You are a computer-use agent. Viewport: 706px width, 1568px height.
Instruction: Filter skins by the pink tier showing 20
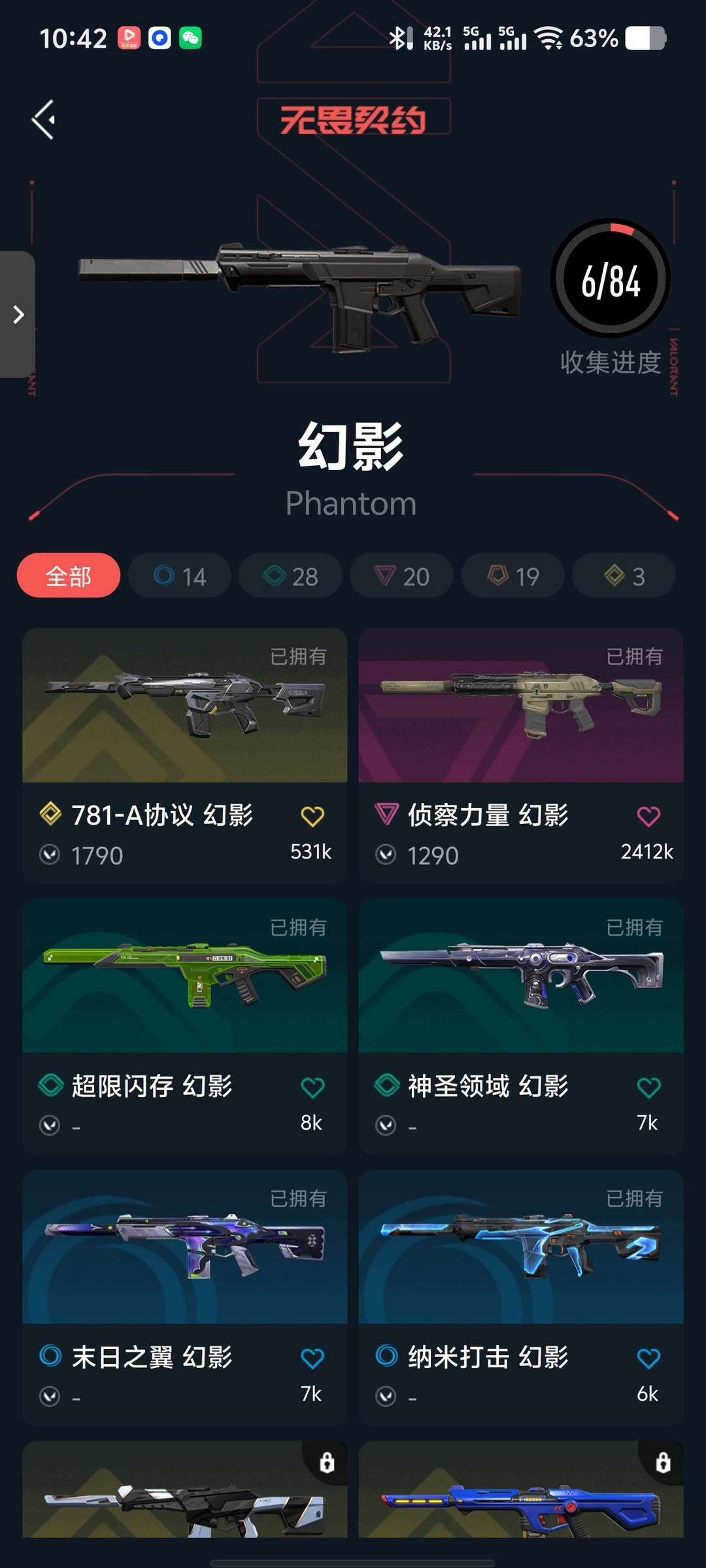401,576
